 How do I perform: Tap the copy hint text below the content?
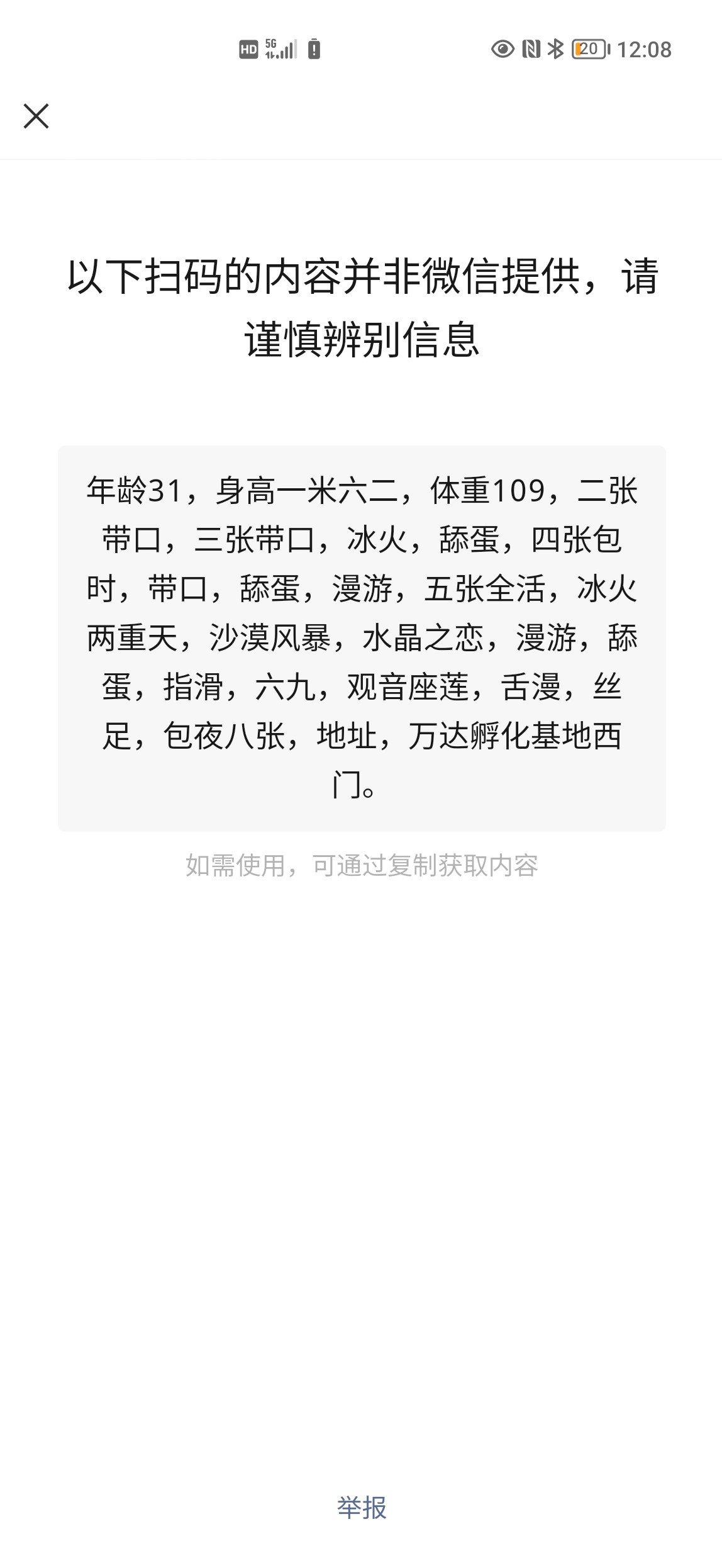[x=361, y=866]
